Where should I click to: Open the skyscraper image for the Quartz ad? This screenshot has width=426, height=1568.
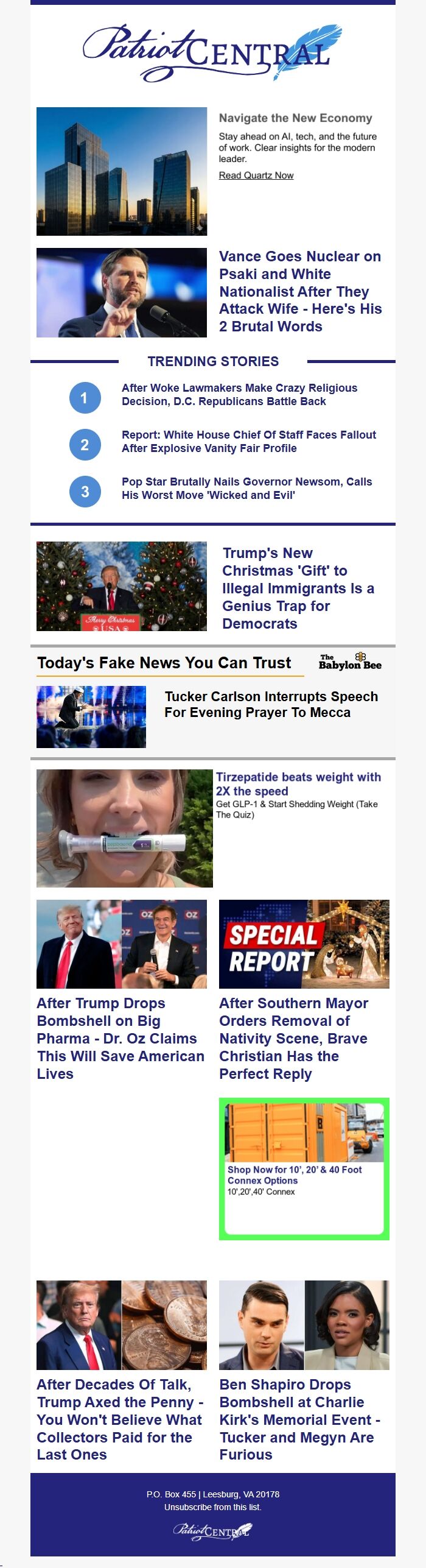(122, 171)
